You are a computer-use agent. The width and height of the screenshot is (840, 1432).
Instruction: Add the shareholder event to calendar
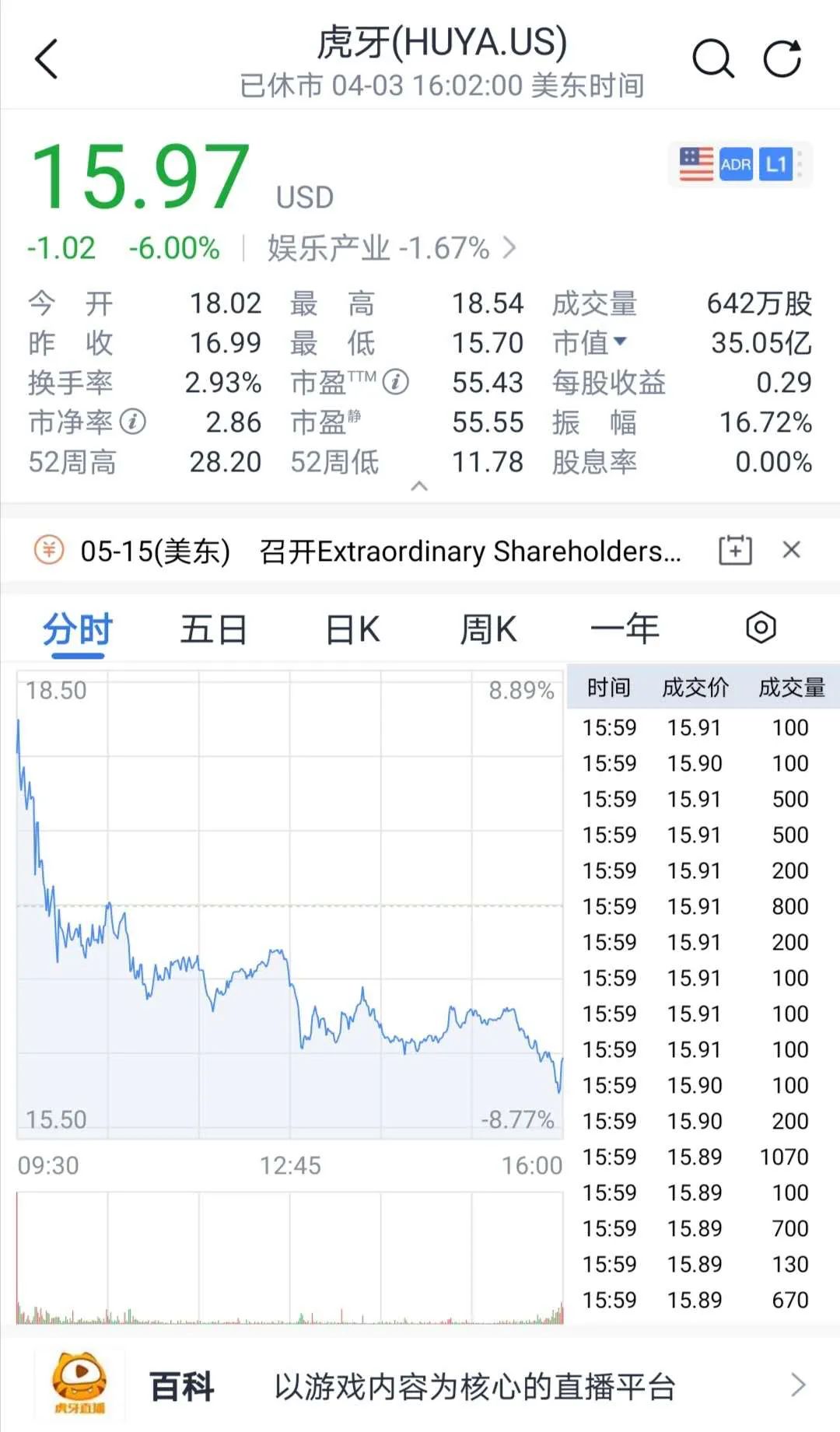click(735, 550)
